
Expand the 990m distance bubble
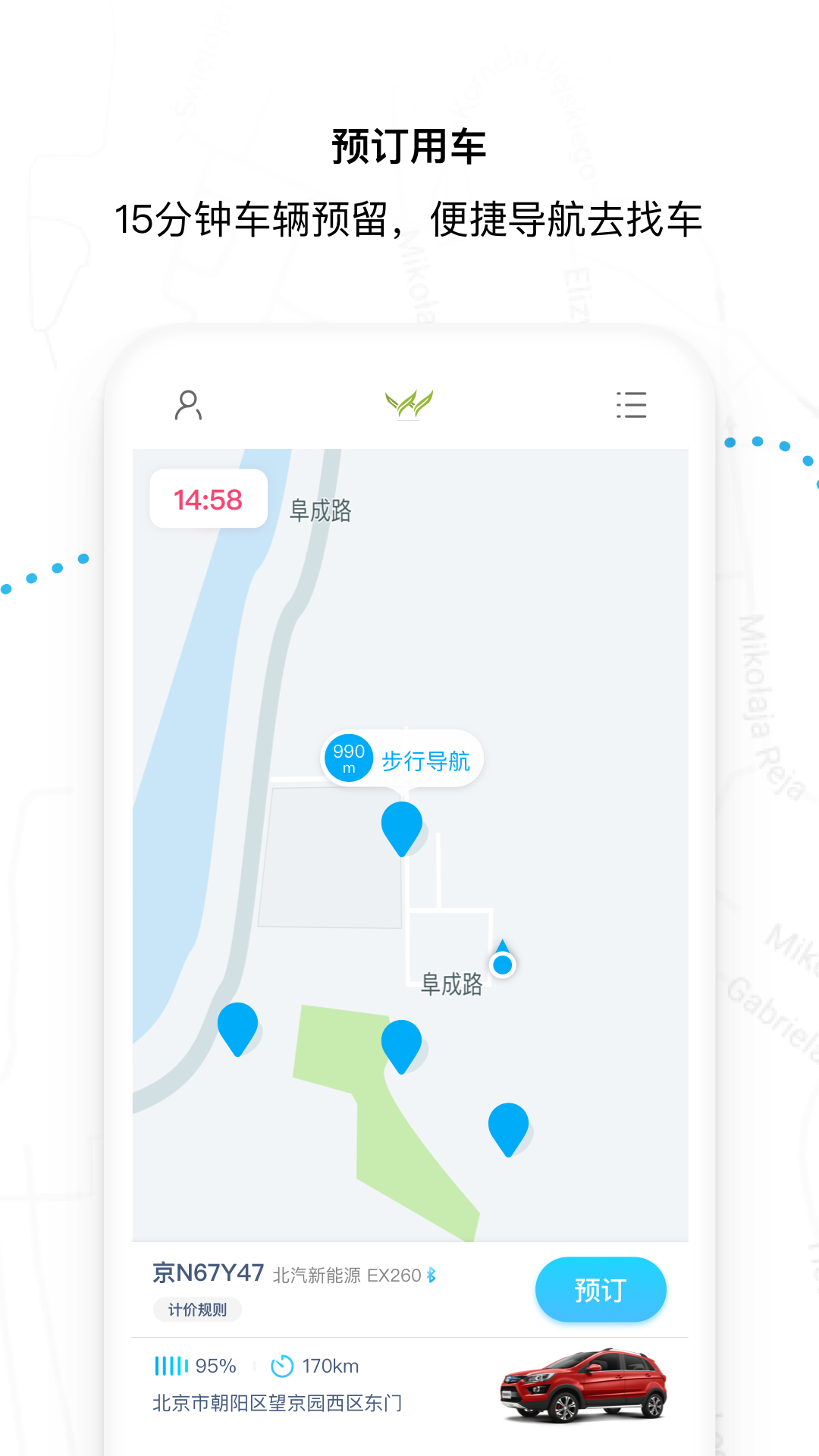(x=348, y=758)
